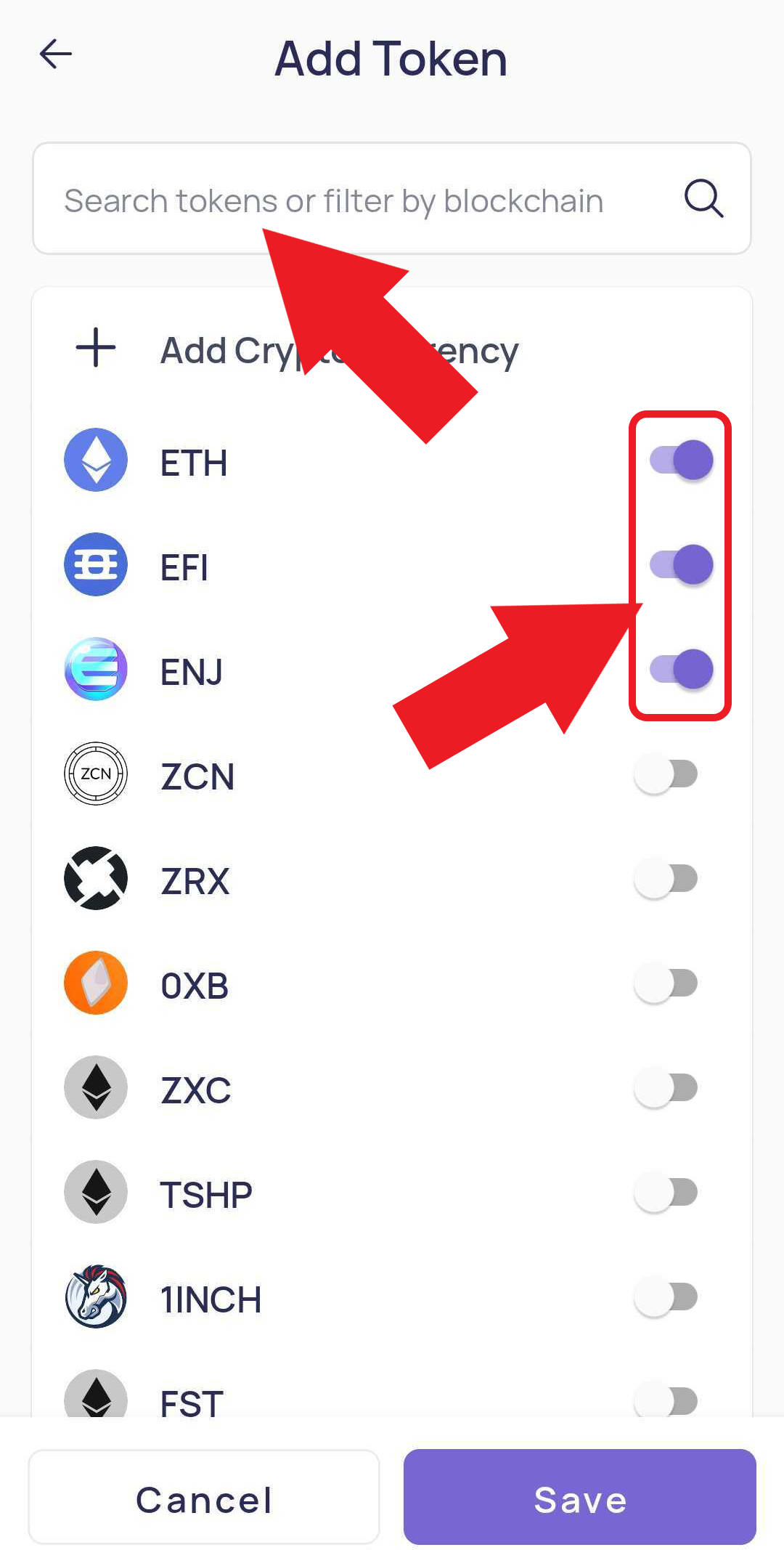Turn on the FST toggle
This screenshot has width=784, height=1550.
666,1400
